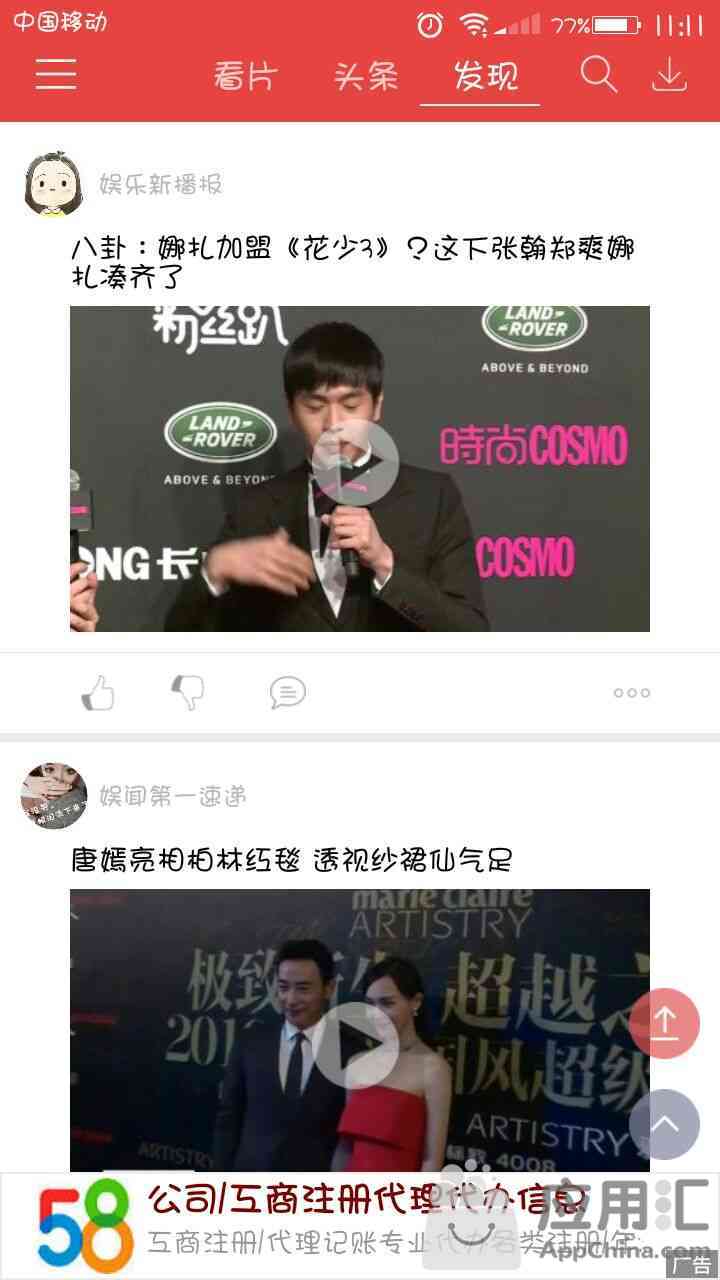
Task: Open the search magnifier icon
Action: pos(598,75)
